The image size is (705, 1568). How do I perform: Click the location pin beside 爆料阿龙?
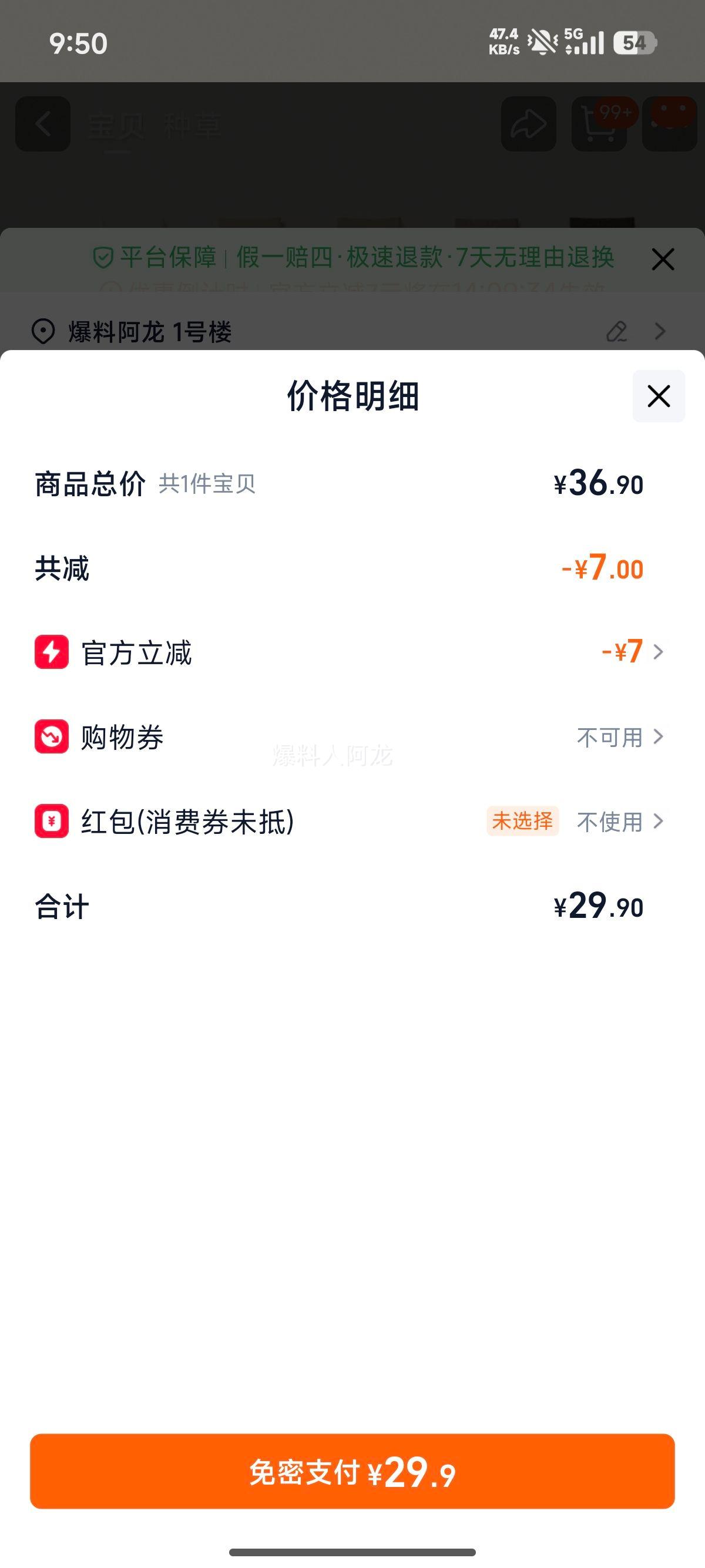[x=42, y=332]
